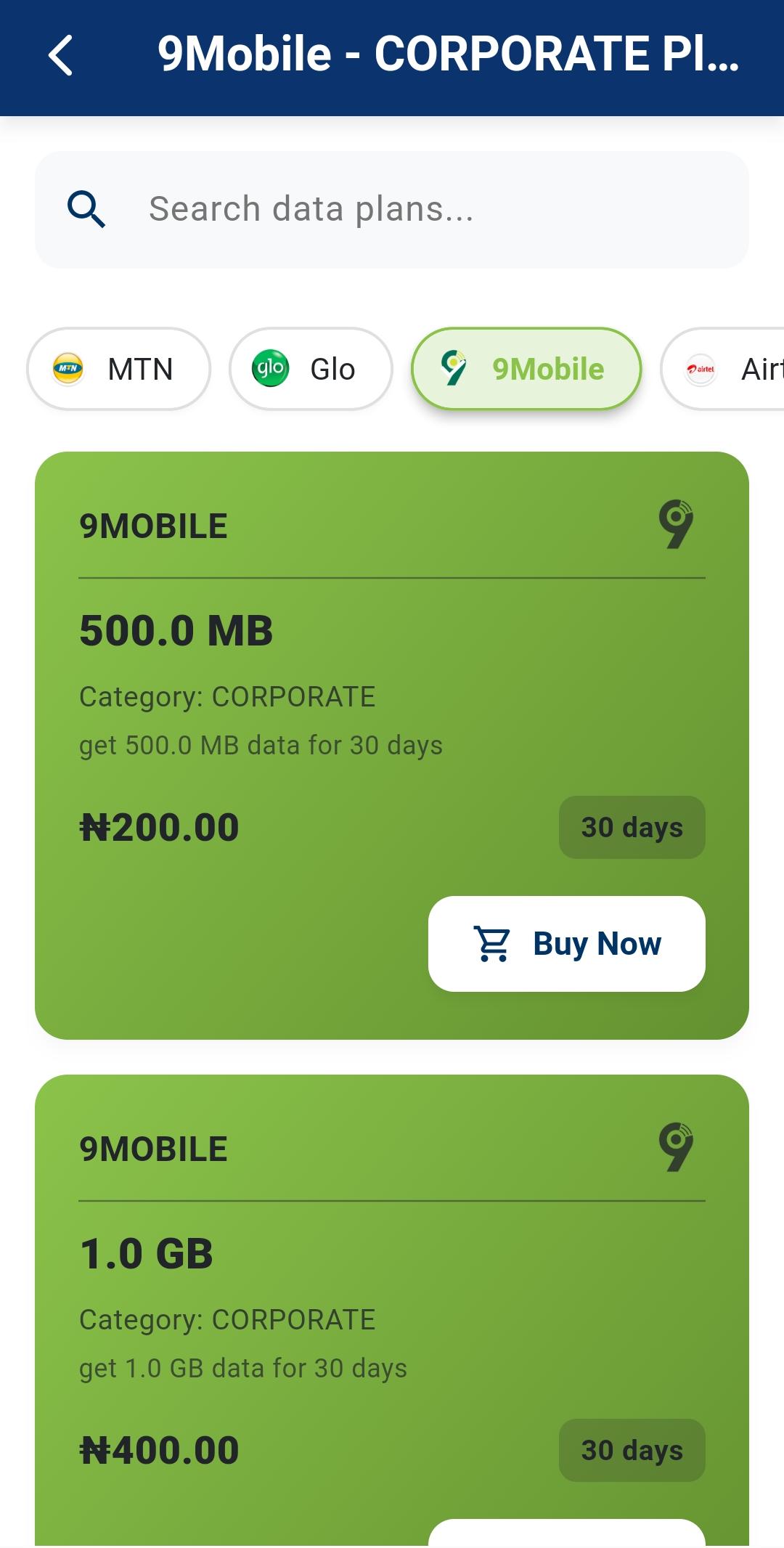This screenshot has width=784, height=1548.
Task: Tap Buy Now on the 500.0 MB plan
Action: pyautogui.click(x=567, y=943)
